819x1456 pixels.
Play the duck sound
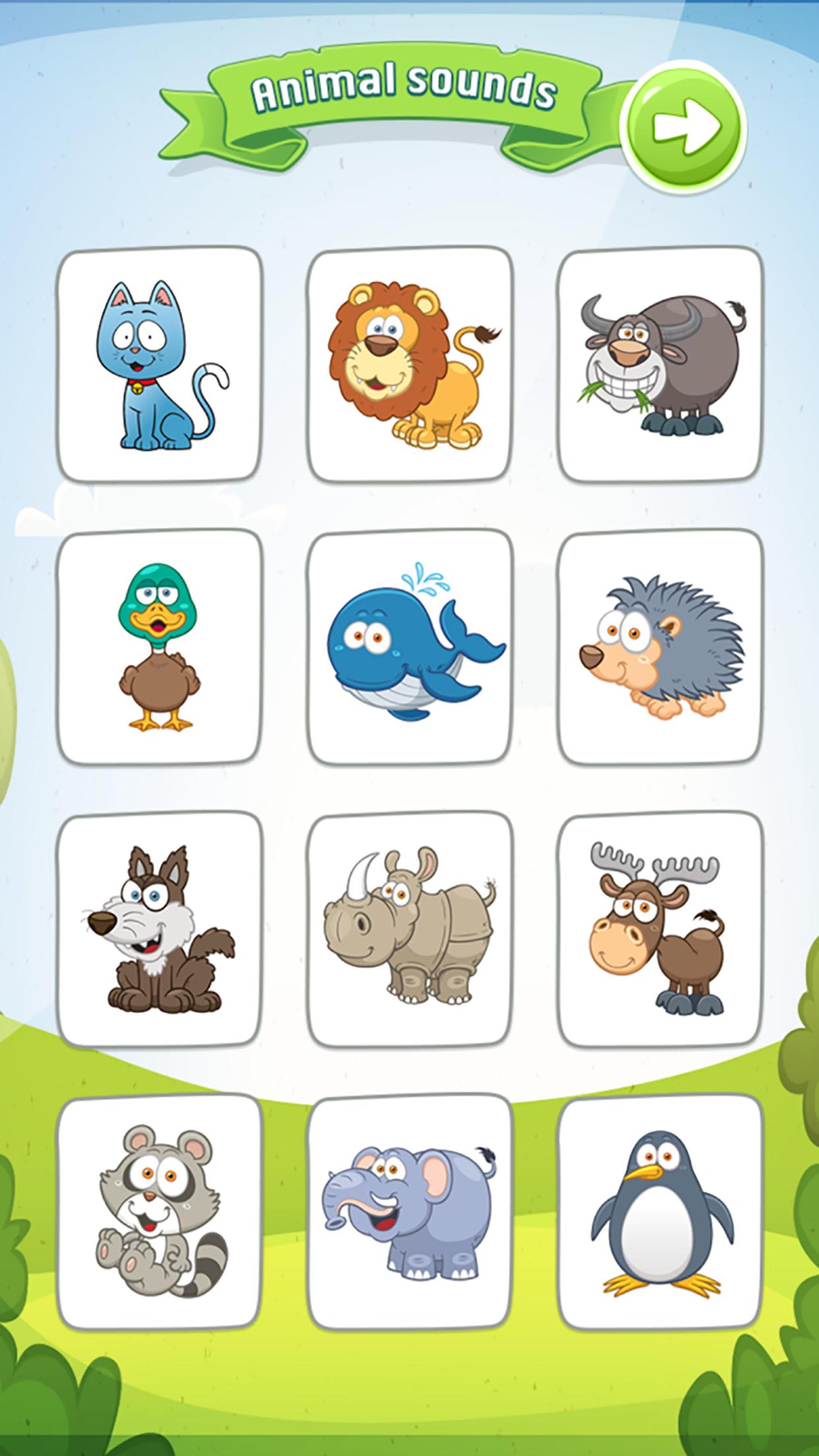pyautogui.click(x=158, y=650)
